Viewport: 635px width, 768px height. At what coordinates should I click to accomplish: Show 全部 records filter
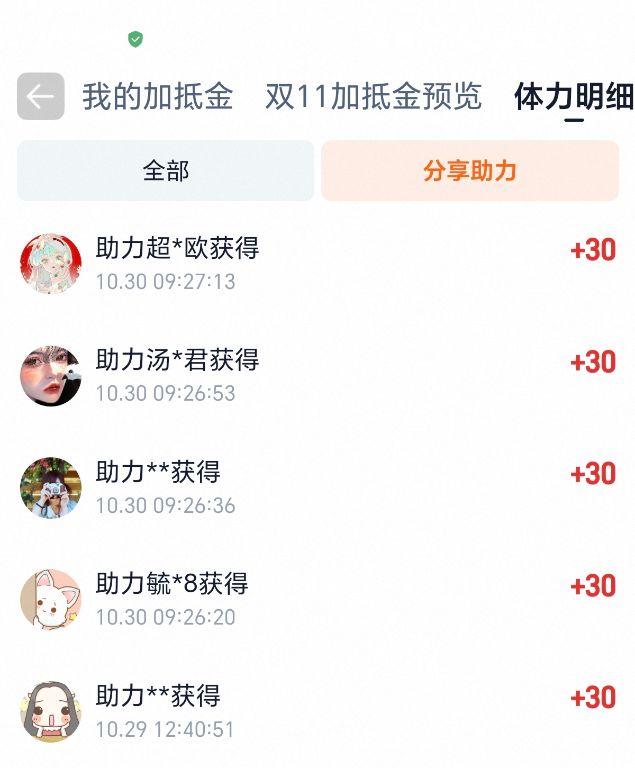tap(166, 171)
